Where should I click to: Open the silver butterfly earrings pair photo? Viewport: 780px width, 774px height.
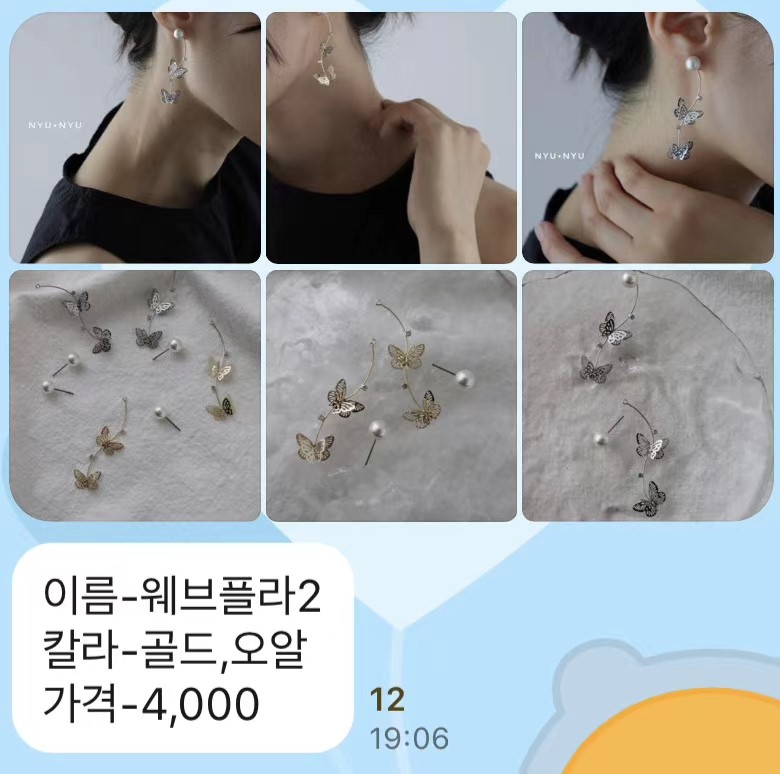[647, 395]
